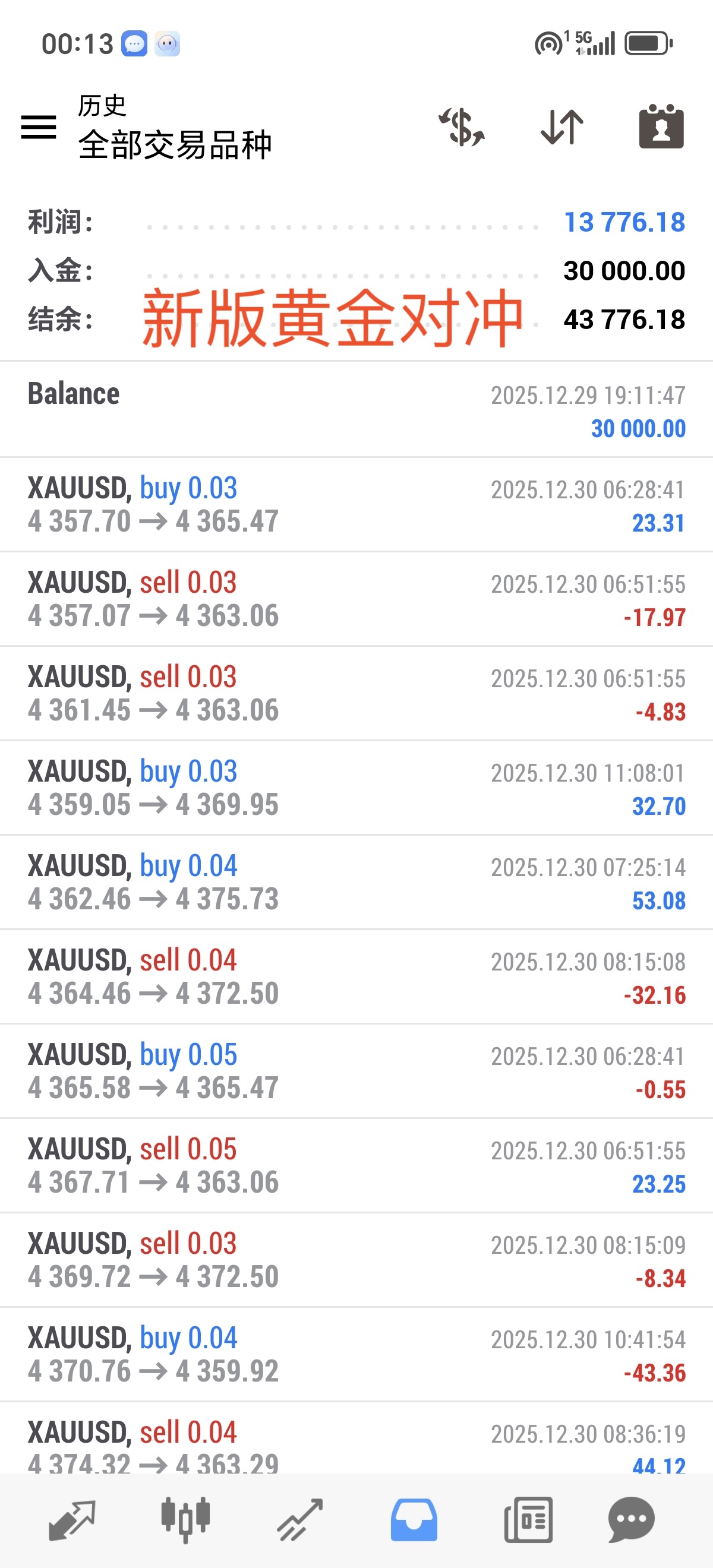Image resolution: width=713 pixels, height=1568 pixels.
Task: Open the sell 0.04 trade losing 32.16
Action: tap(356, 976)
